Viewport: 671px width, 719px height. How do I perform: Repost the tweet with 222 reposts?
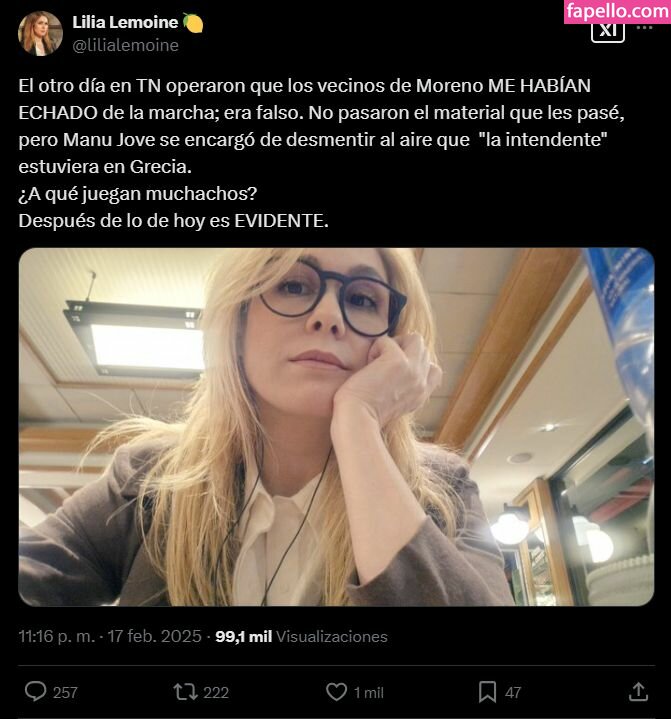click(x=186, y=691)
